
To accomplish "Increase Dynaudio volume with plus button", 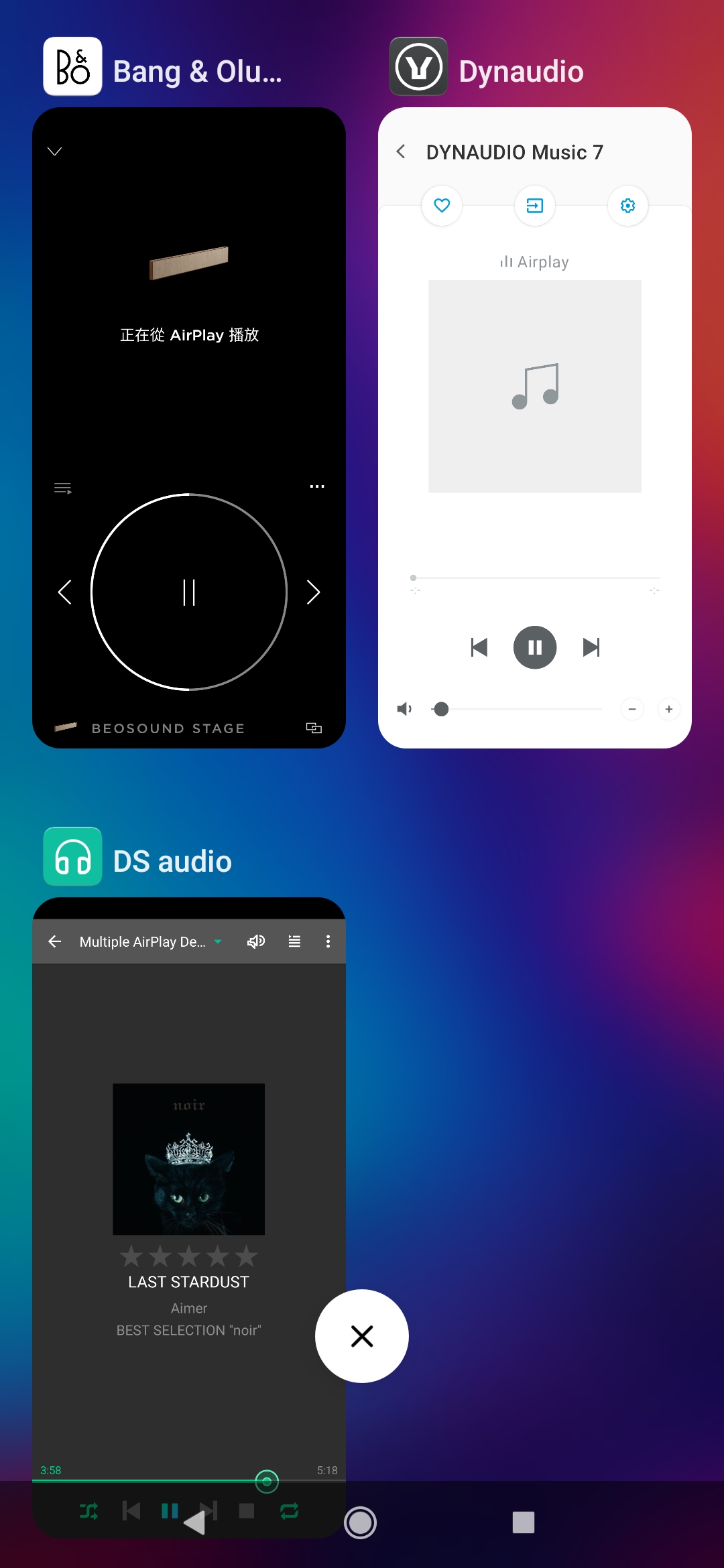I will click(669, 709).
